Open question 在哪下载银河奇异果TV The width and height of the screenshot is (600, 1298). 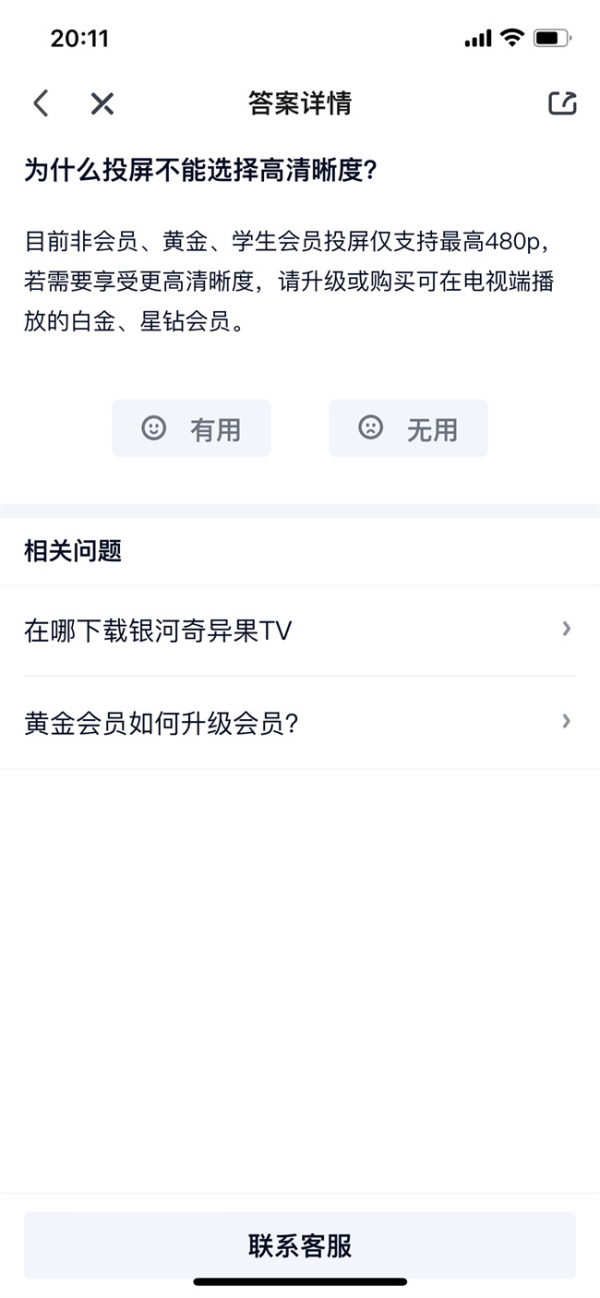[x=299, y=631]
